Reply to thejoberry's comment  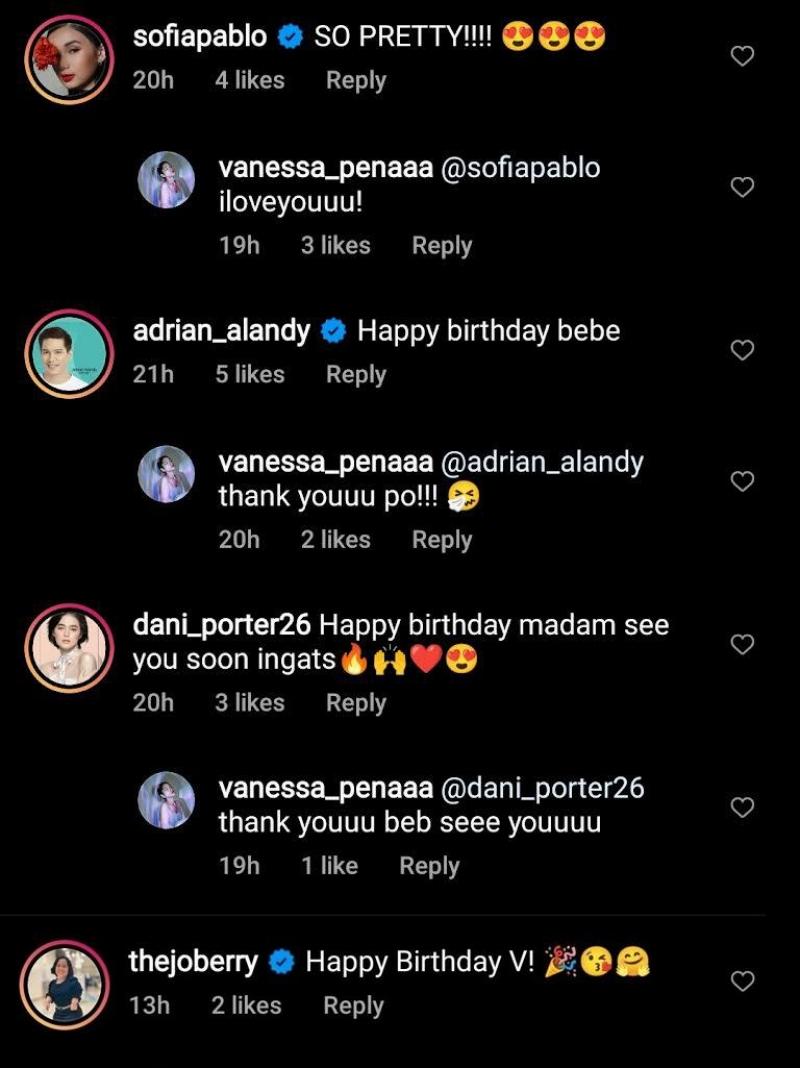tap(353, 1006)
